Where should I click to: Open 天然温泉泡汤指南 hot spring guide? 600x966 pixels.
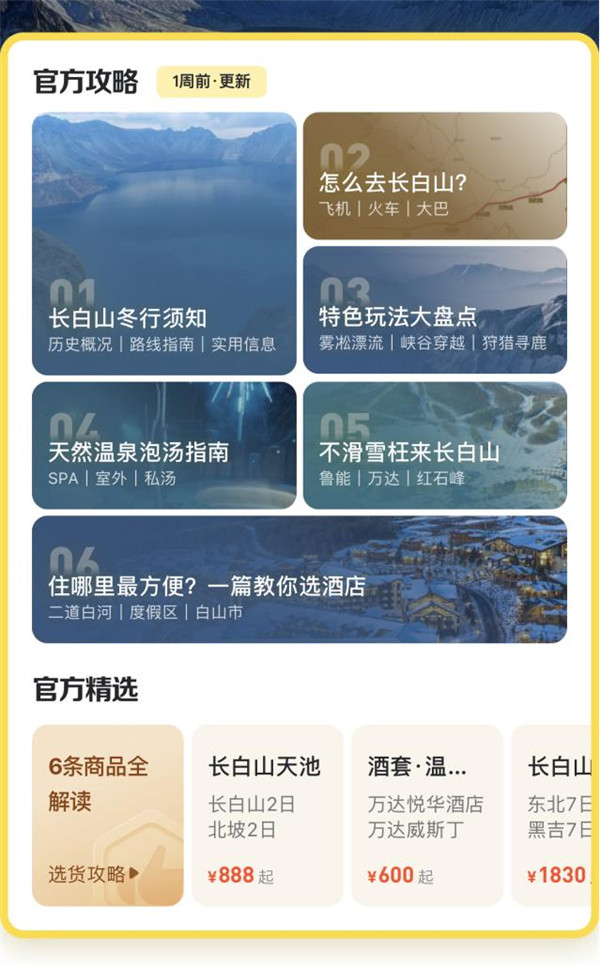click(x=164, y=445)
